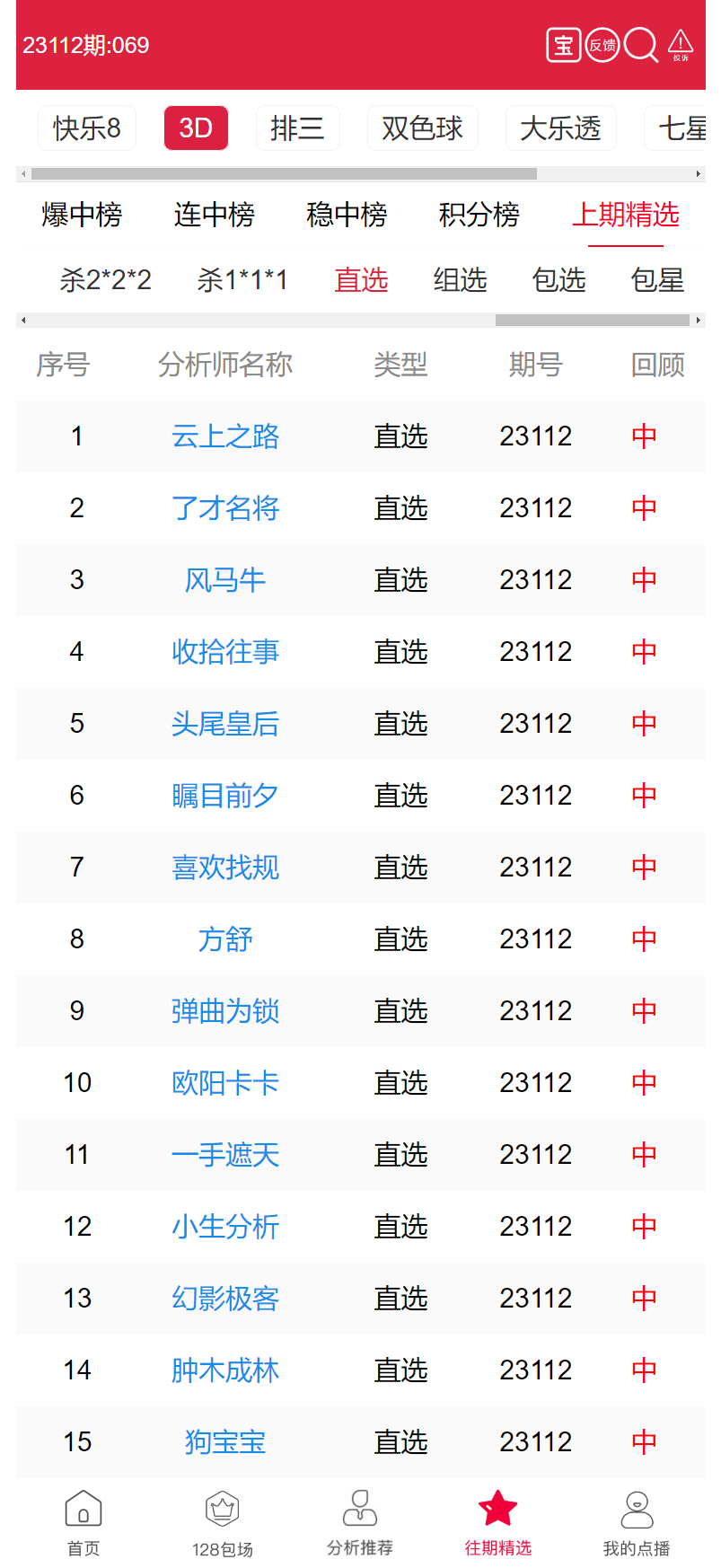Switch to 分析推荐 tab
Screen dimensions: 721x1568
coord(360,1522)
